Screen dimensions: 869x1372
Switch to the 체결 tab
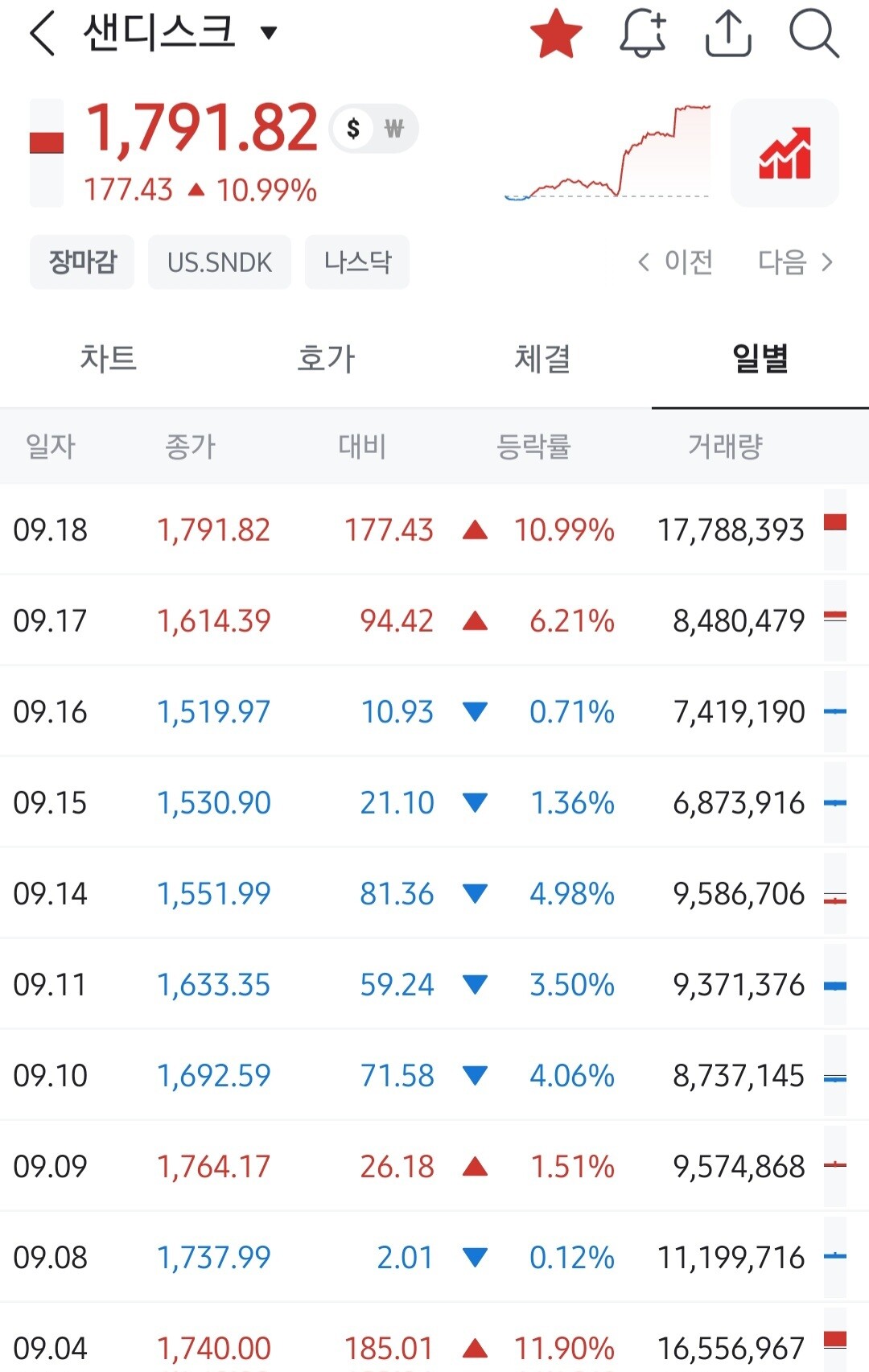coord(543,358)
